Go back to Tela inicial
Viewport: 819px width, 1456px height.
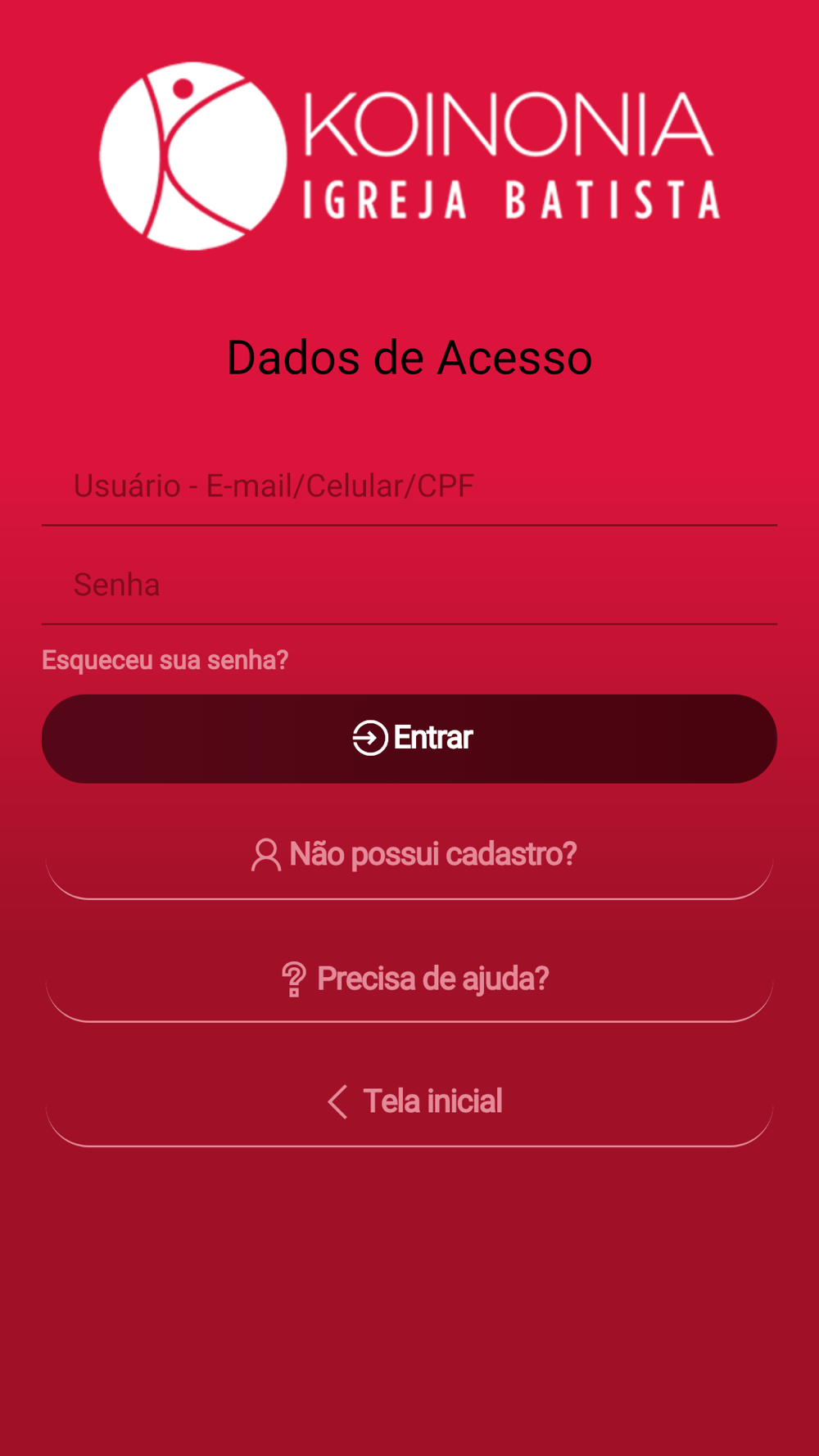point(409,1102)
